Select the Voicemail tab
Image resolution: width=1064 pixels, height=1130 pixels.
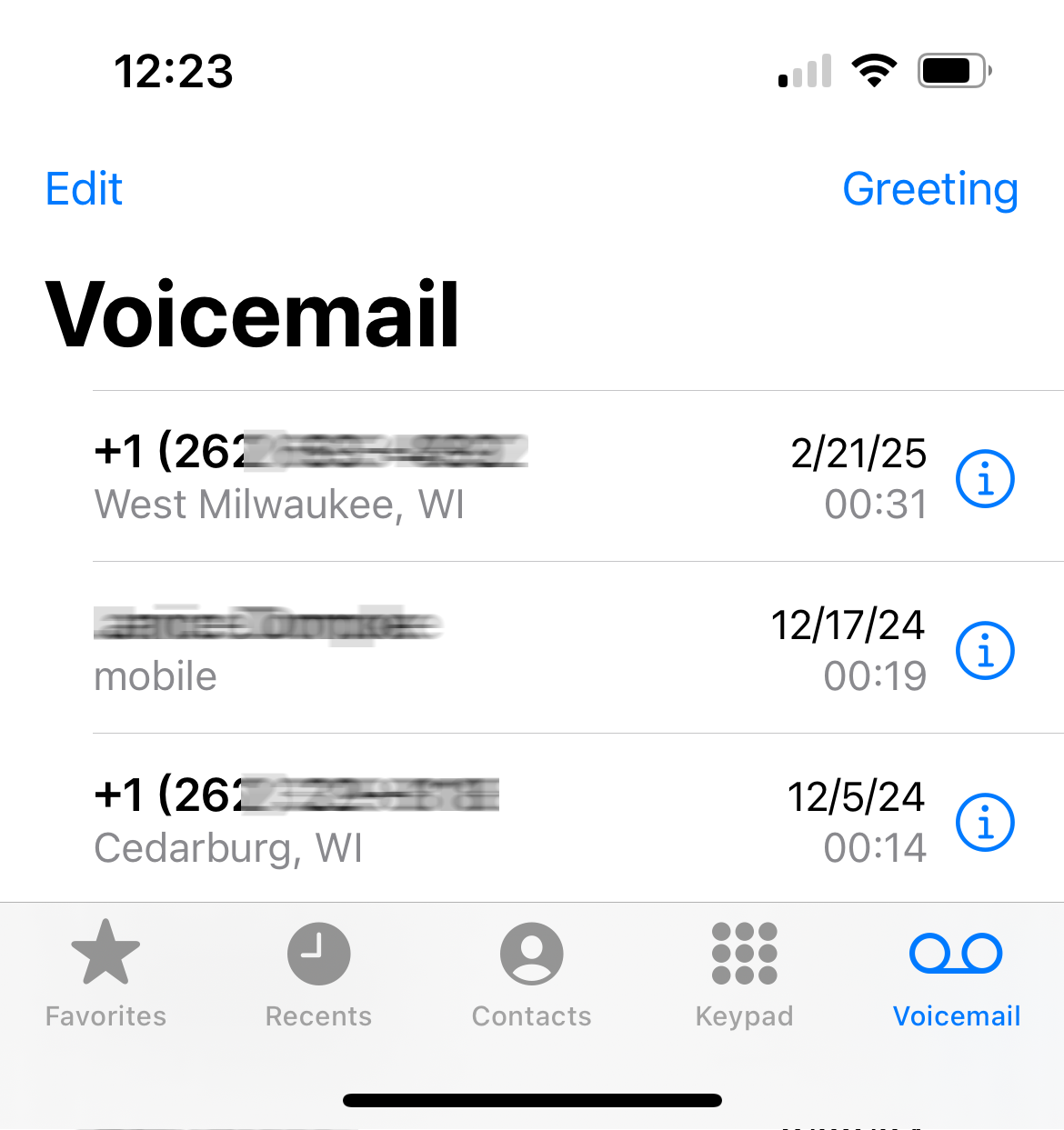point(956,973)
